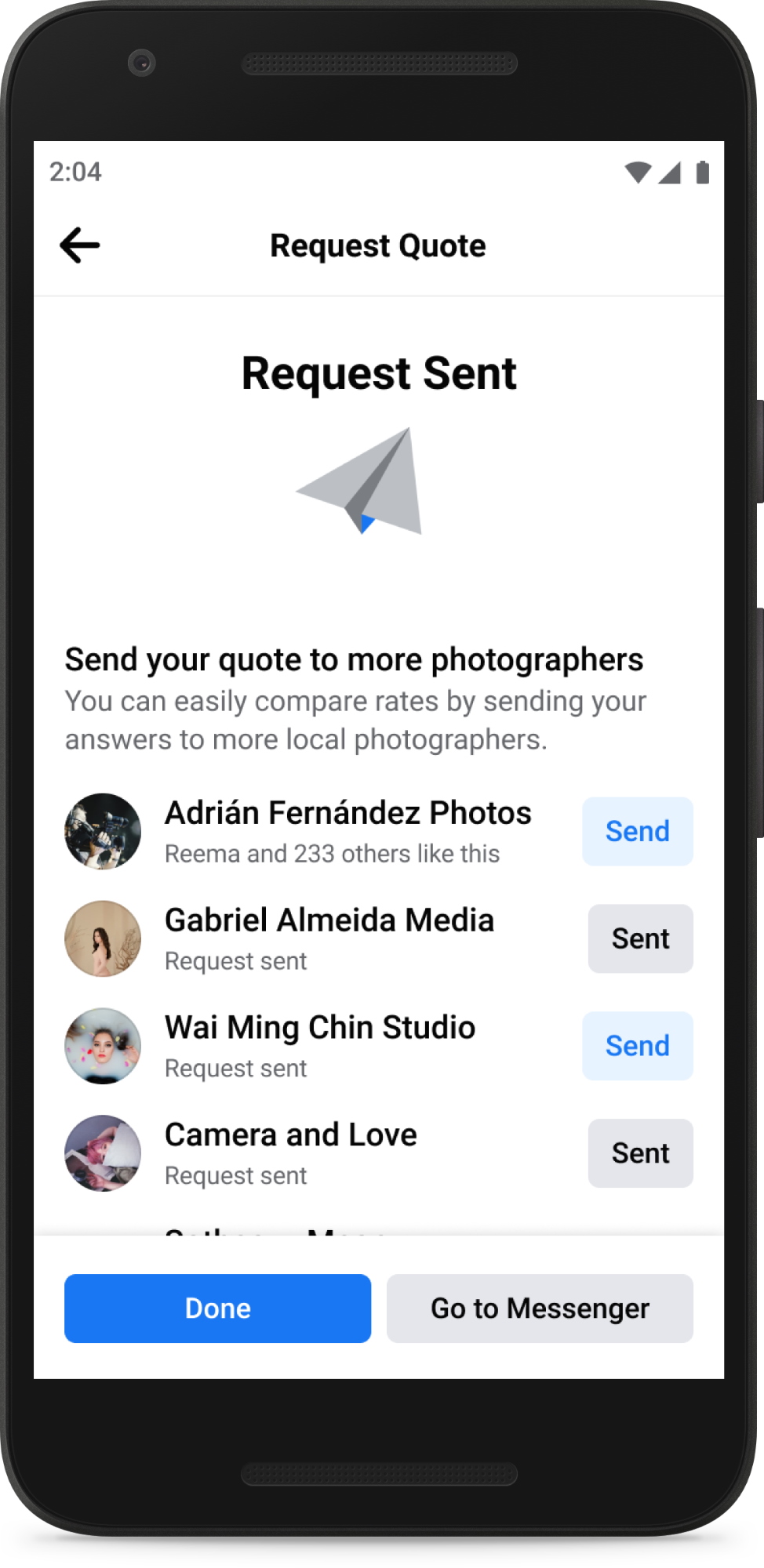
Task: Select the Request Sent heading
Action: pyautogui.click(x=378, y=372)
